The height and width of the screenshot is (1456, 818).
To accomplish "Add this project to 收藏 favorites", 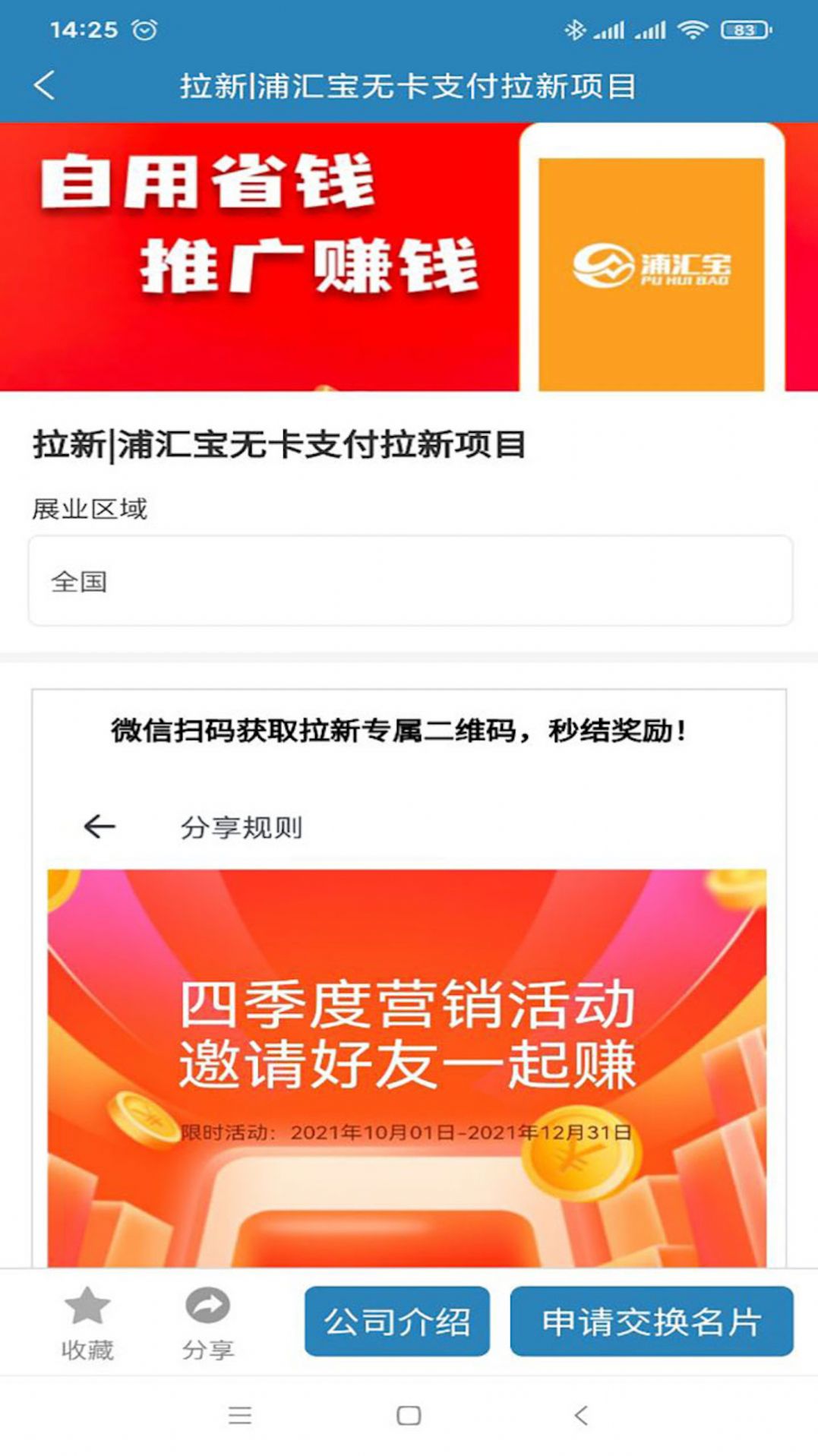I will pyautogui.click(x=87, y=1322).
